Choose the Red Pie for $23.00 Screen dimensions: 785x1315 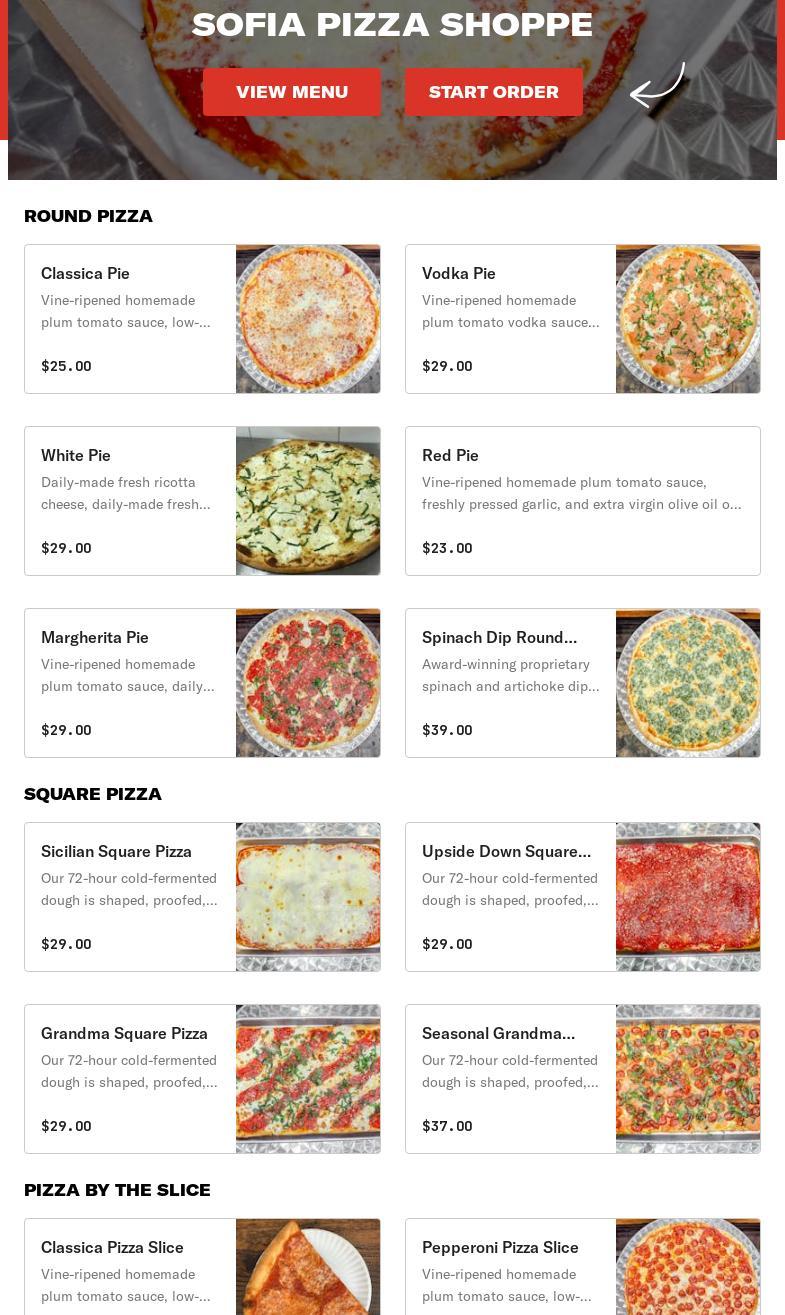(583, 501)
